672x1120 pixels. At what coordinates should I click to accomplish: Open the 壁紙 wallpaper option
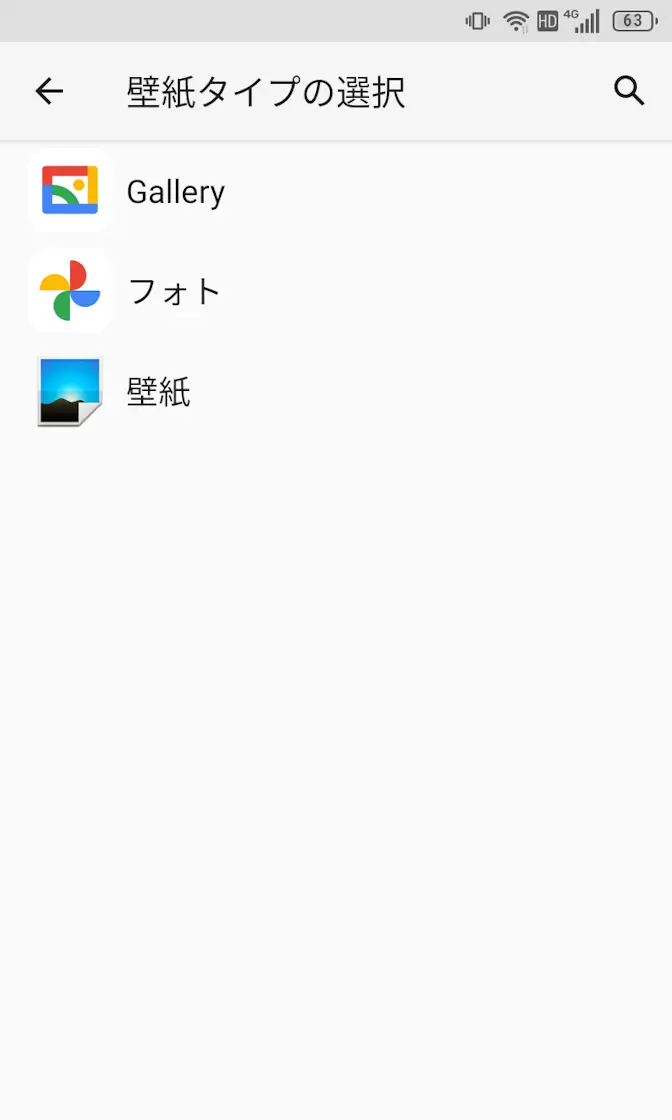[x=158, y=391]
